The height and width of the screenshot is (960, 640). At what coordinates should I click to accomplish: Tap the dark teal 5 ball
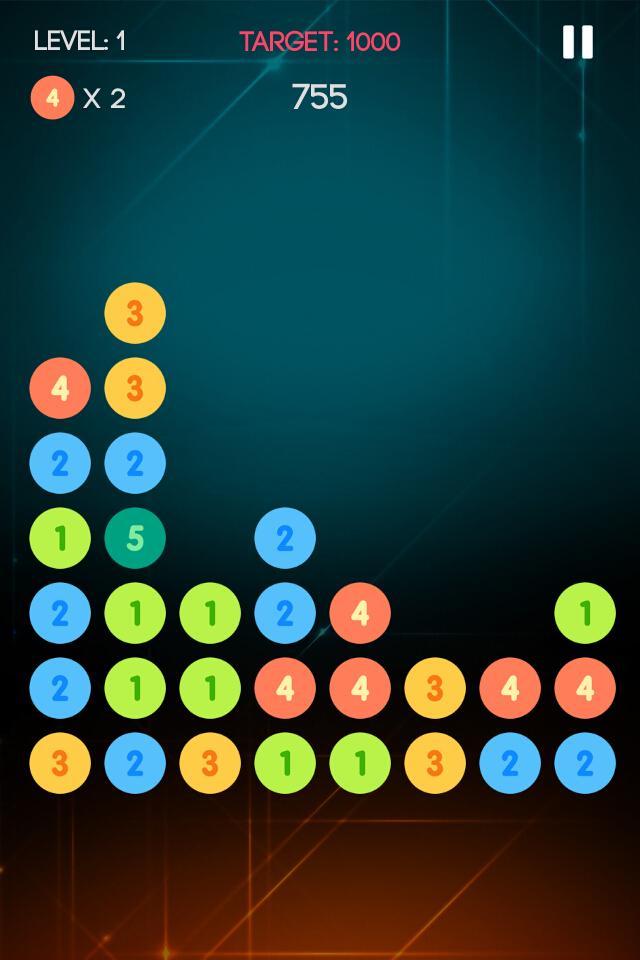(135, 538)
